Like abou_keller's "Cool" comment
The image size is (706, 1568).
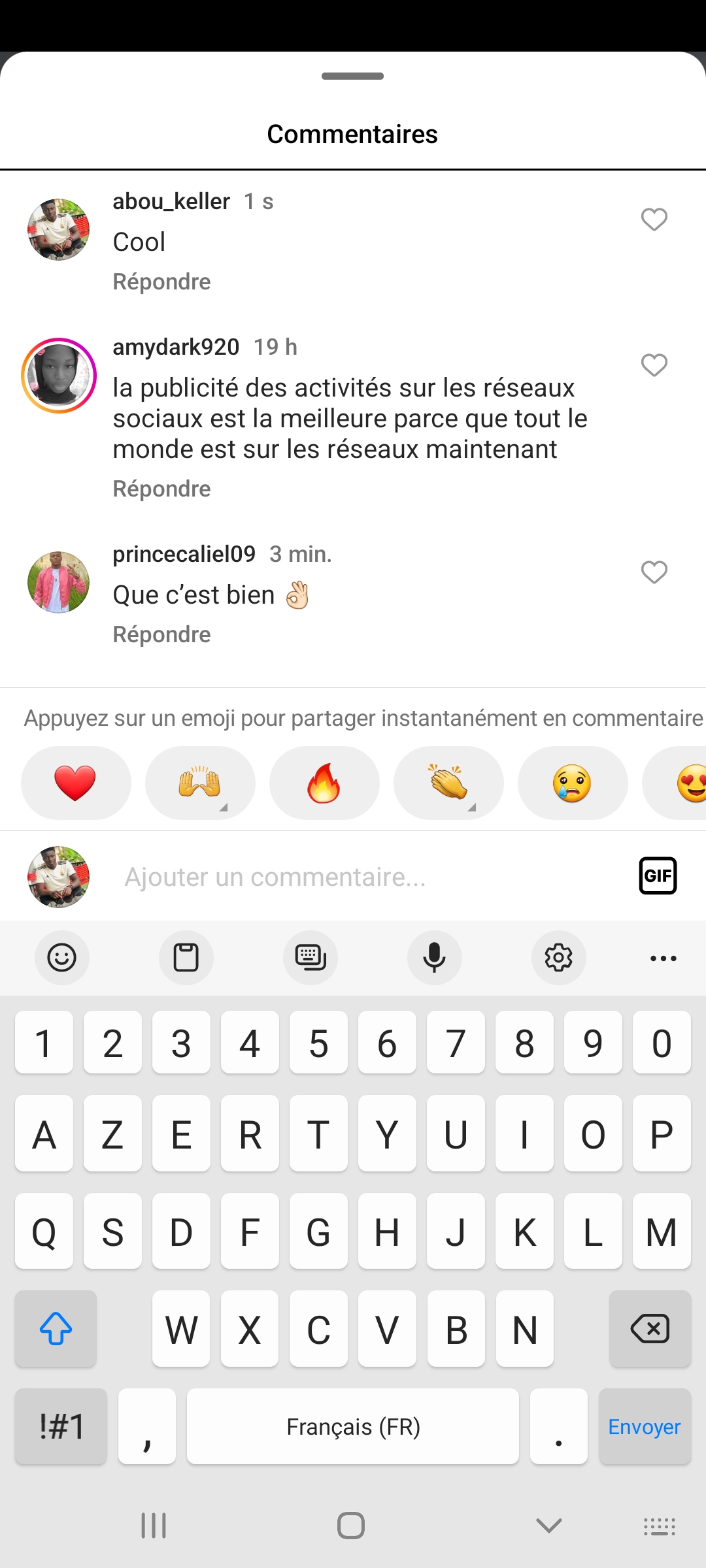point(654,220)
